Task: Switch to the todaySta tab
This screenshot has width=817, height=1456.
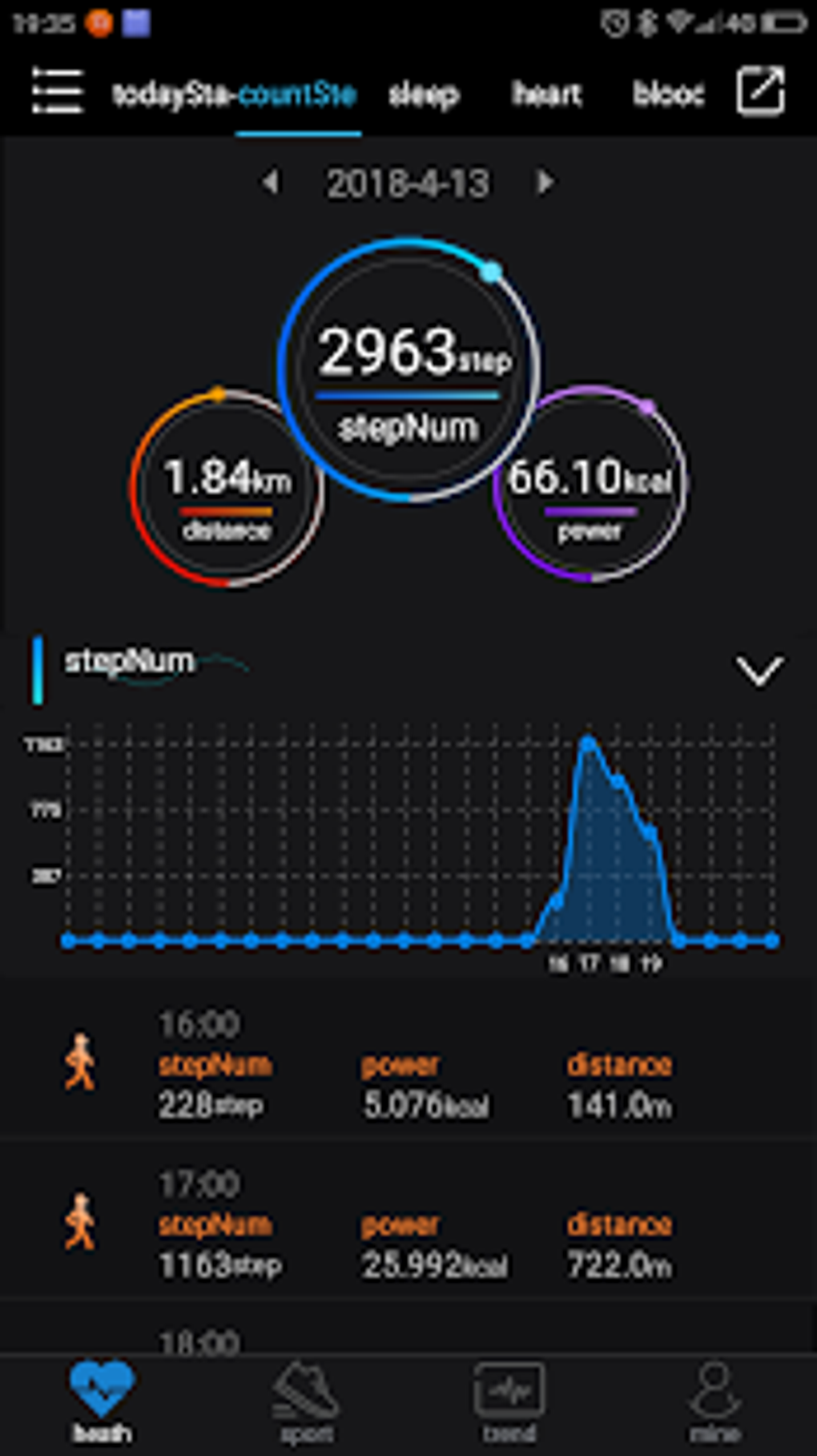Action: [172, 95]
